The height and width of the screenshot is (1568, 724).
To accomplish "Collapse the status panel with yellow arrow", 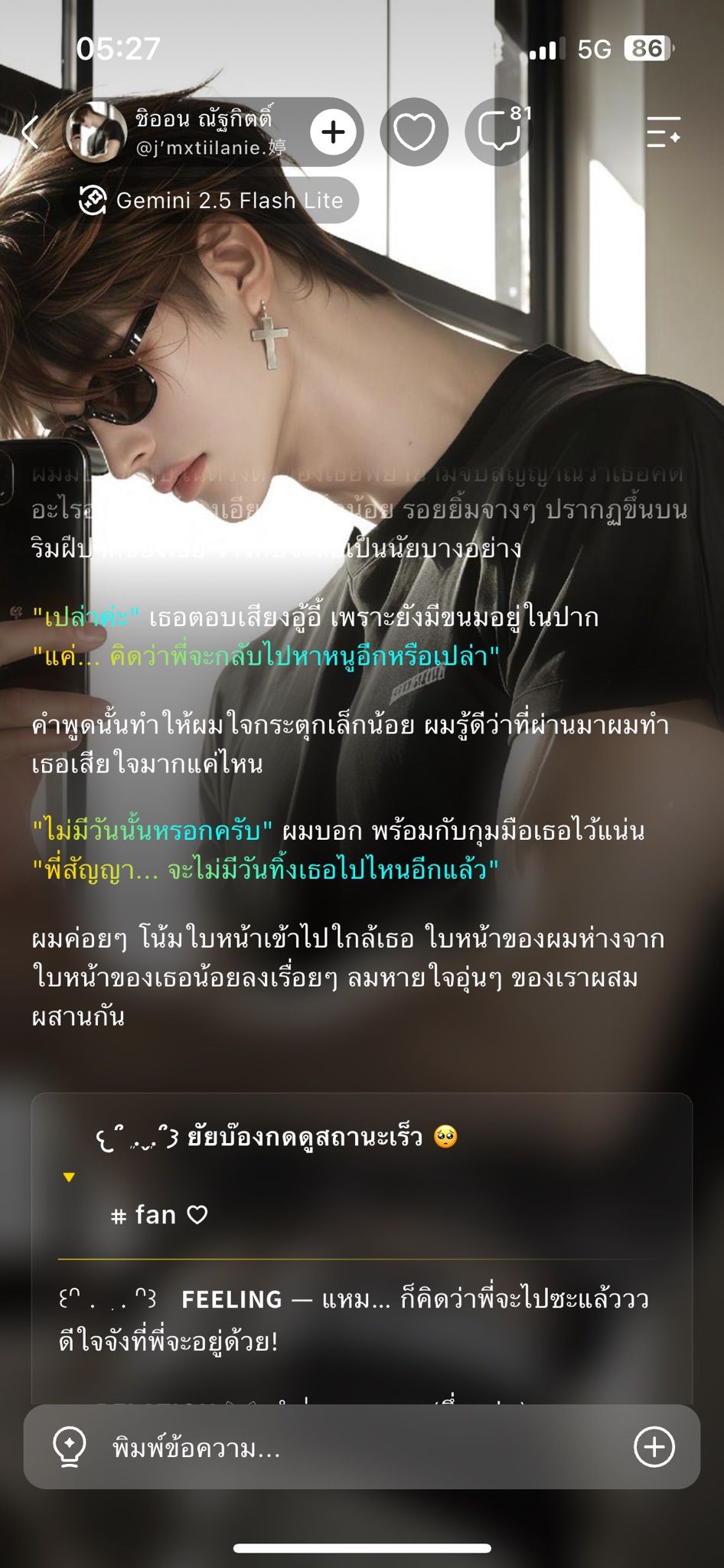I will pyautogui.click(x=69, y=1177).
